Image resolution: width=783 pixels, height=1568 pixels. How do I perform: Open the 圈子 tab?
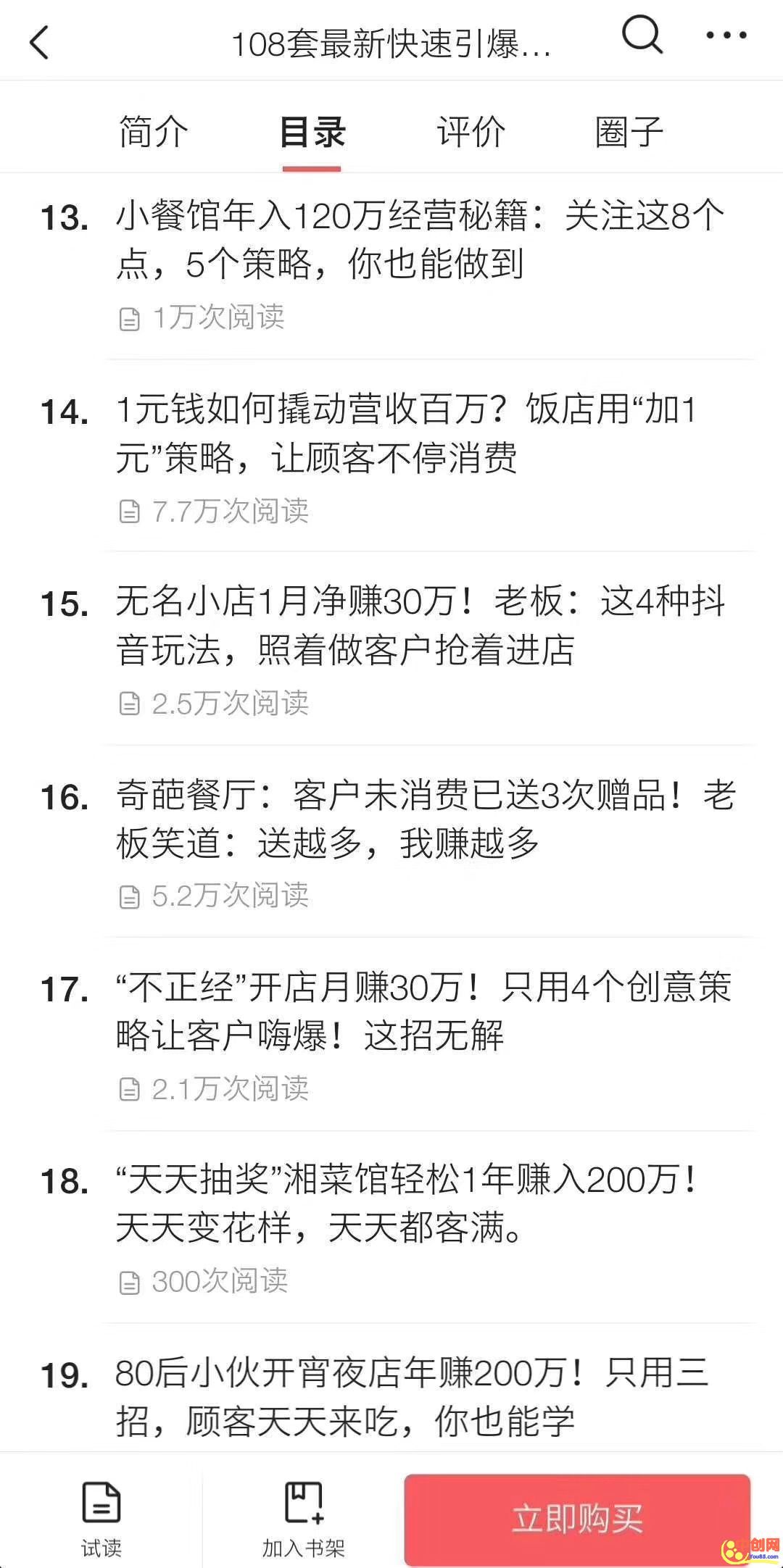(629, 133)
